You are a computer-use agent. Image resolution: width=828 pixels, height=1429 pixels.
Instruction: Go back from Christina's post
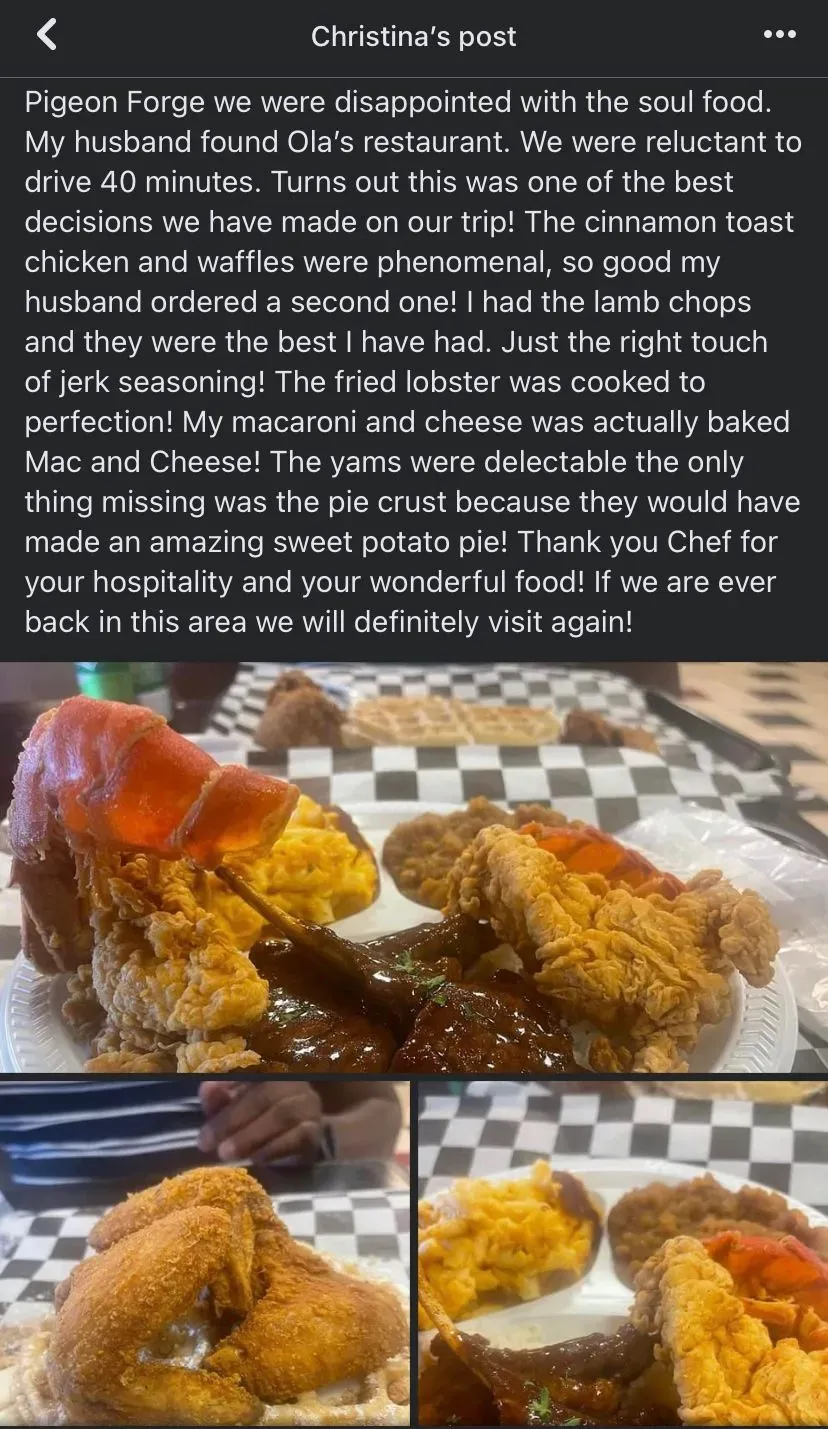(x=46, y=36)
